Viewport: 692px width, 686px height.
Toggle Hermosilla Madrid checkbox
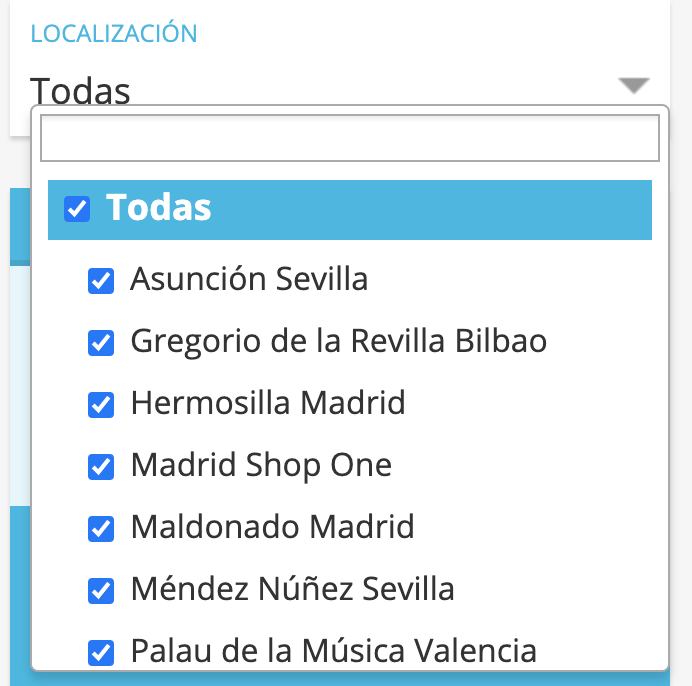pyautogui.click(x=101, y=405)
